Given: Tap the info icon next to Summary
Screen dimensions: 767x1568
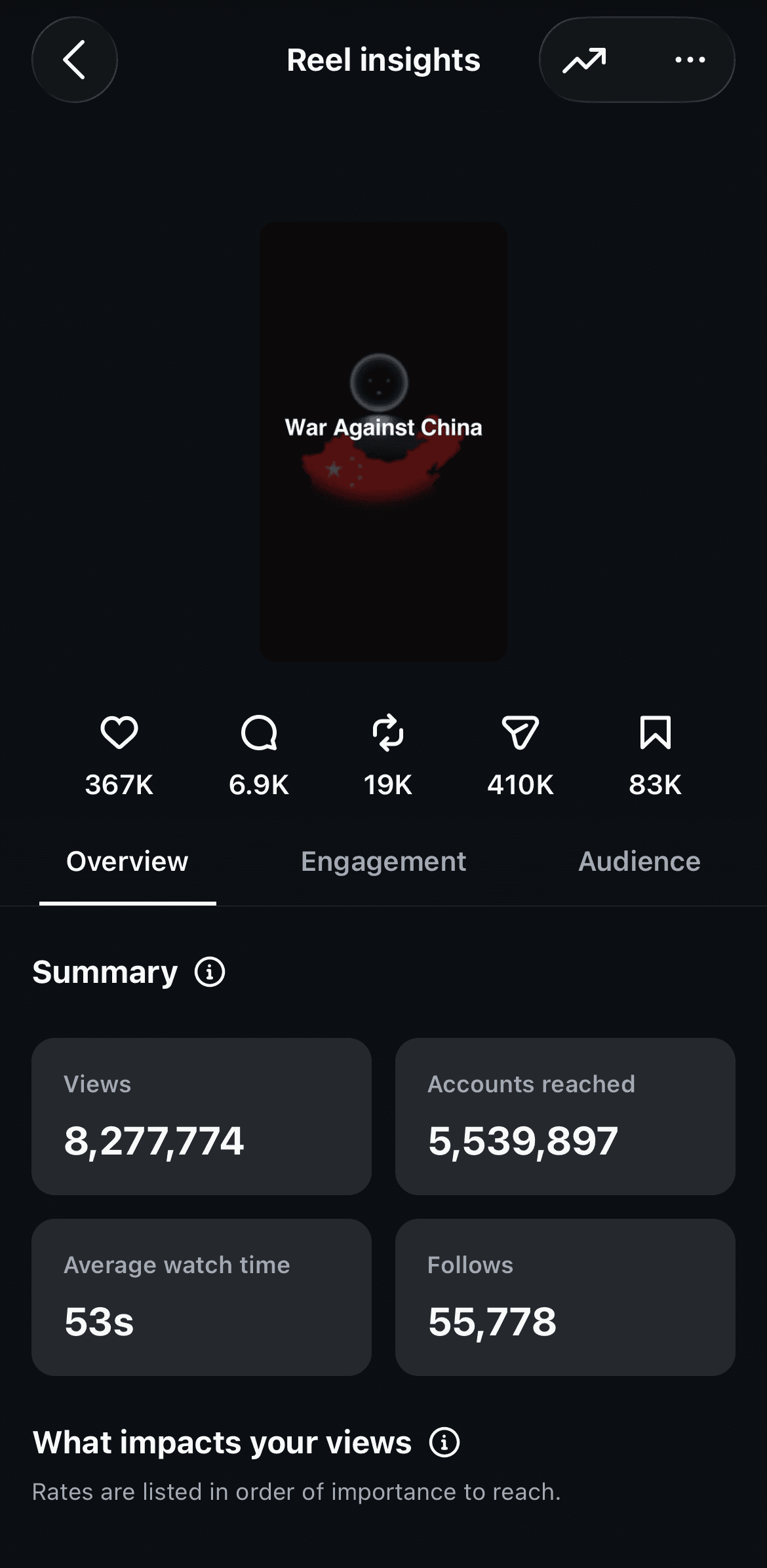Looking at the screenshot, I should point(210,972).
